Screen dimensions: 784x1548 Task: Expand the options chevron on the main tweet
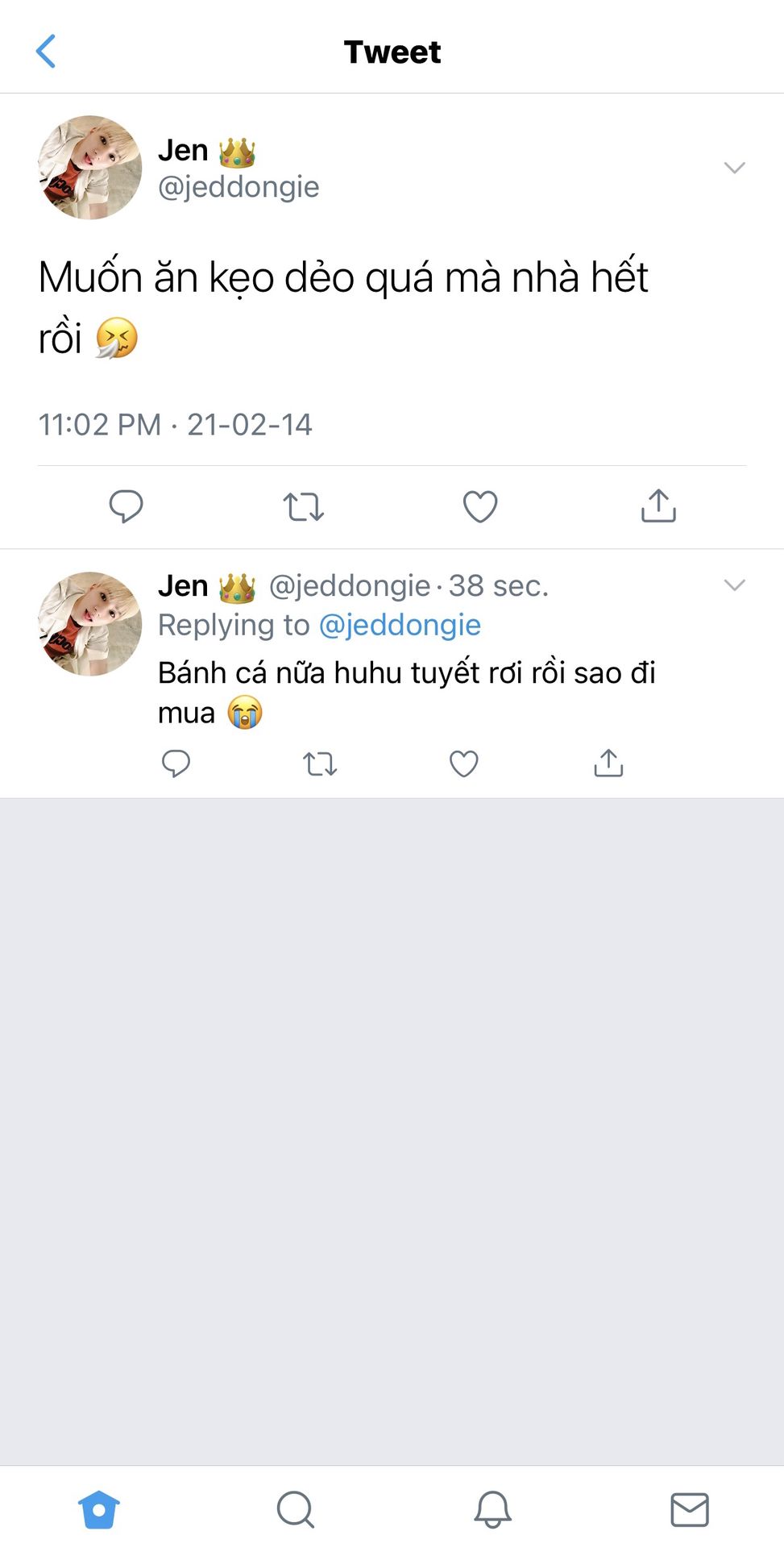tap(734, 168)
